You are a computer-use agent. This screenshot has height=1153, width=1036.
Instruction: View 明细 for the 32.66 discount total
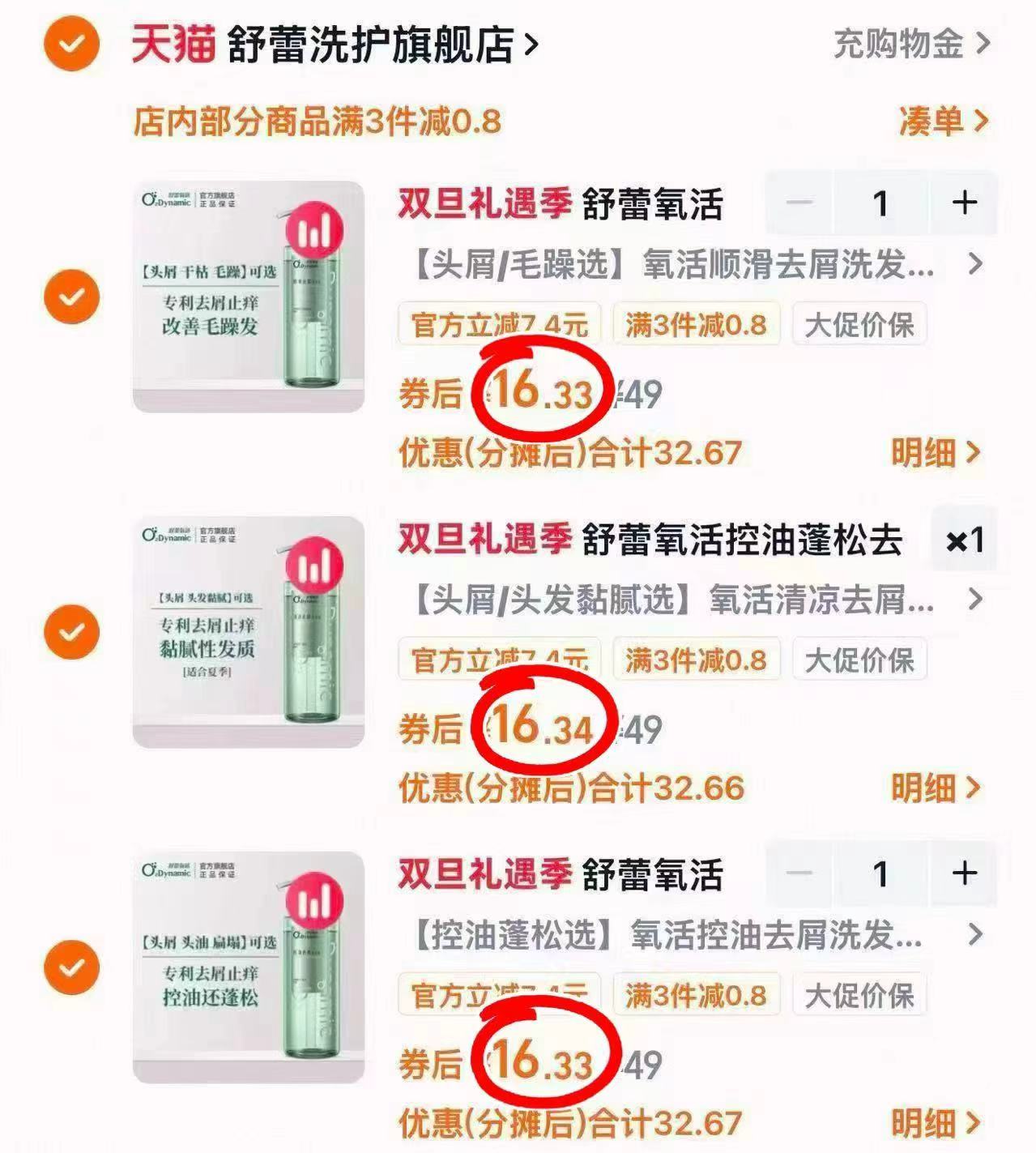(x=936, y=788)
